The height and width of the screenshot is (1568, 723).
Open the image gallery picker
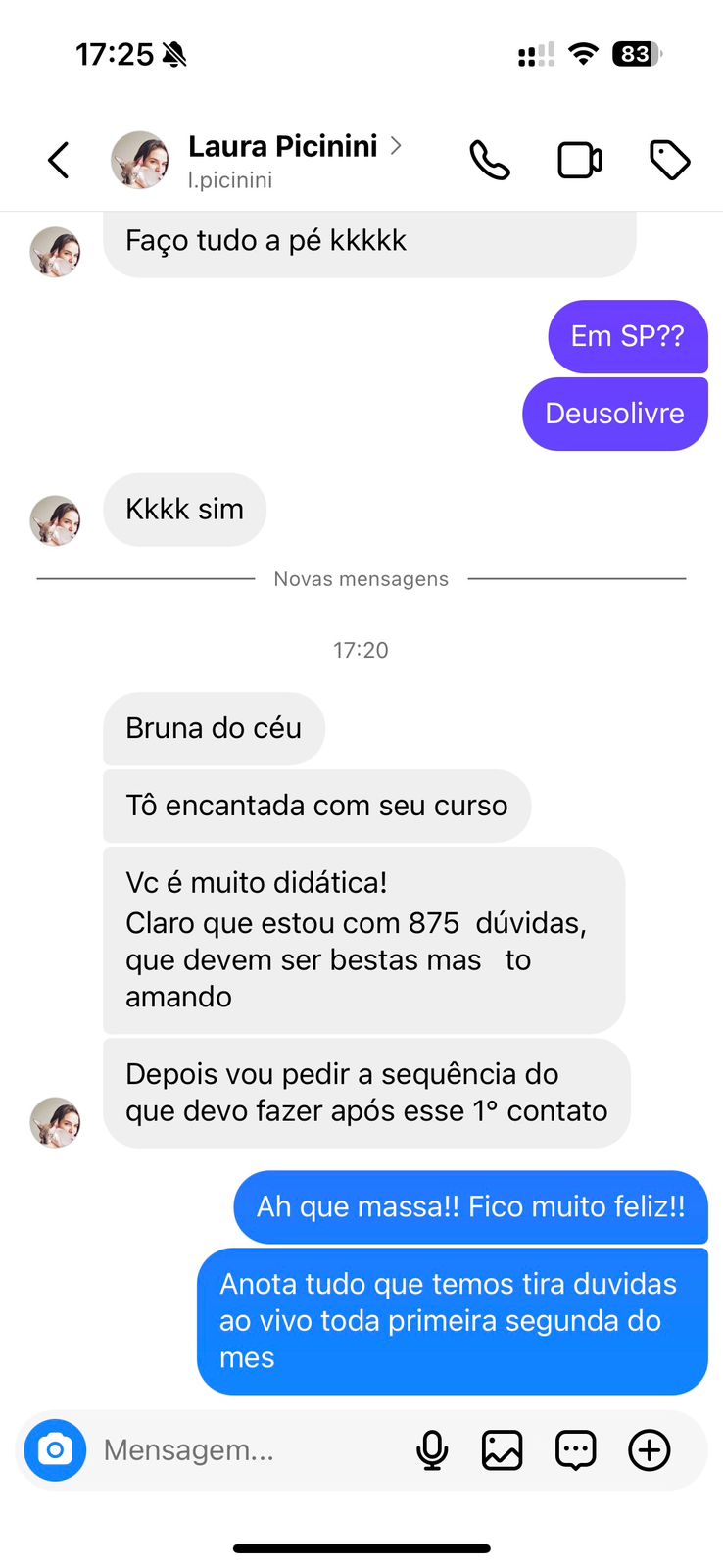tap(503, 1450)
